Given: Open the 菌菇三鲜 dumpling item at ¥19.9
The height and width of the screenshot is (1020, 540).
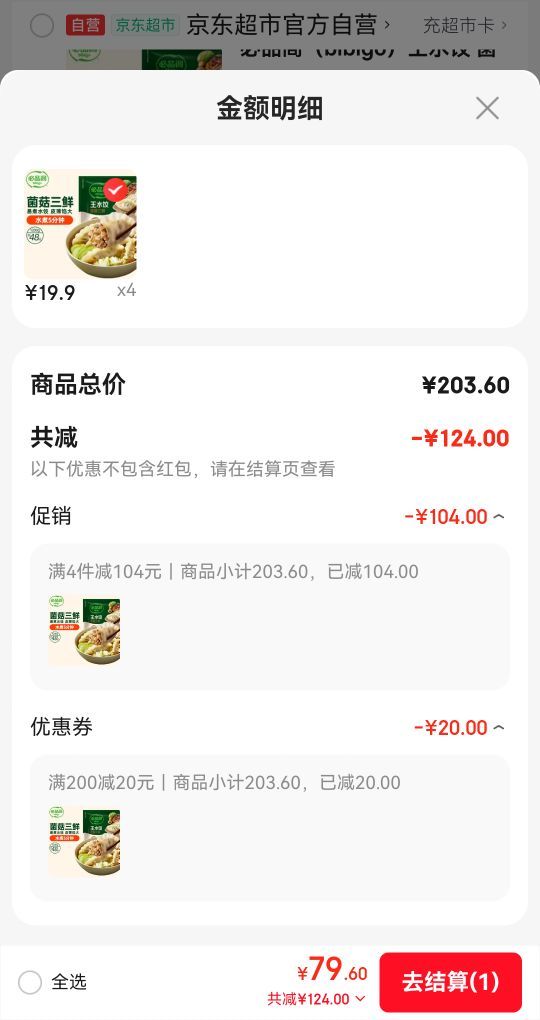Looking at the screenshot, I should click(x=81, y=224).
